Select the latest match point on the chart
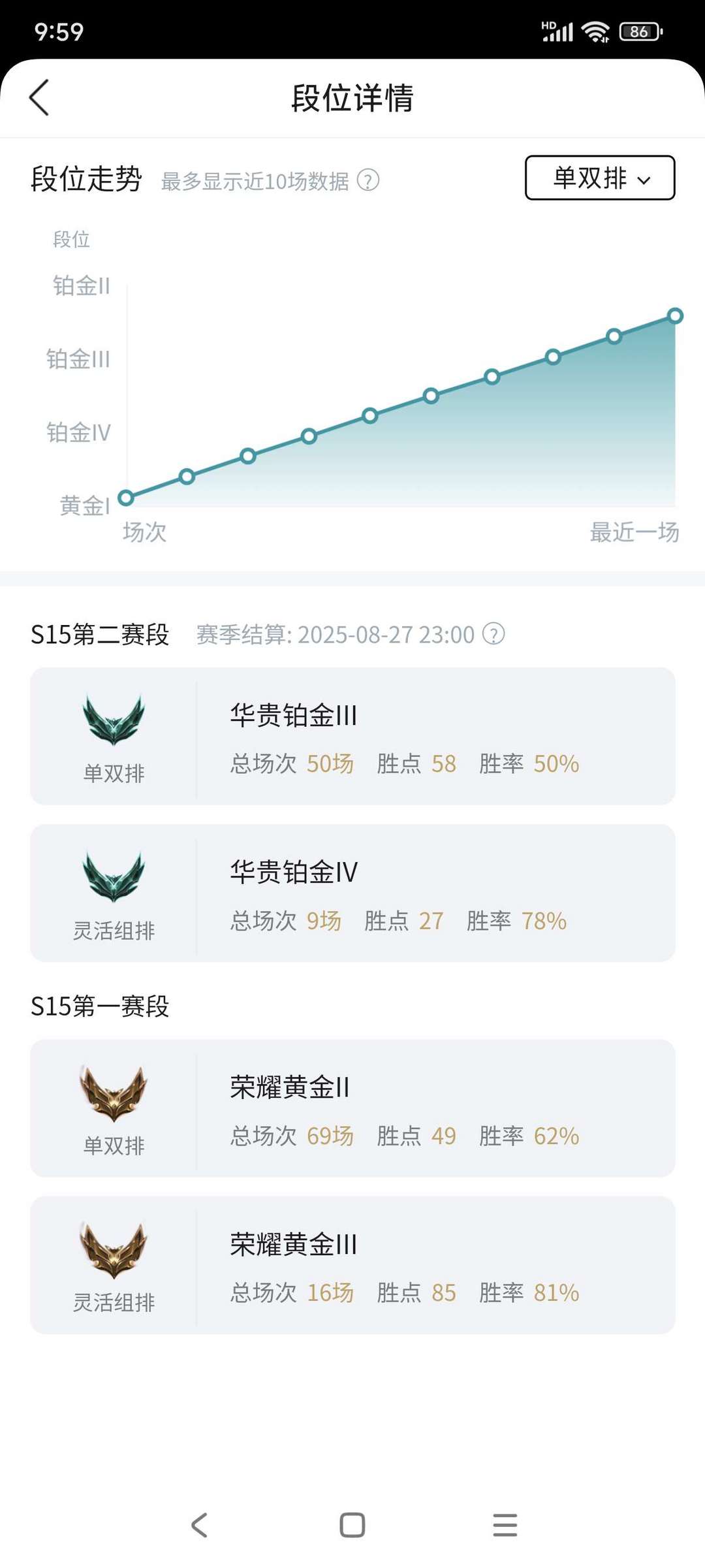The image size is (705, 1568). tap(675, 316)
